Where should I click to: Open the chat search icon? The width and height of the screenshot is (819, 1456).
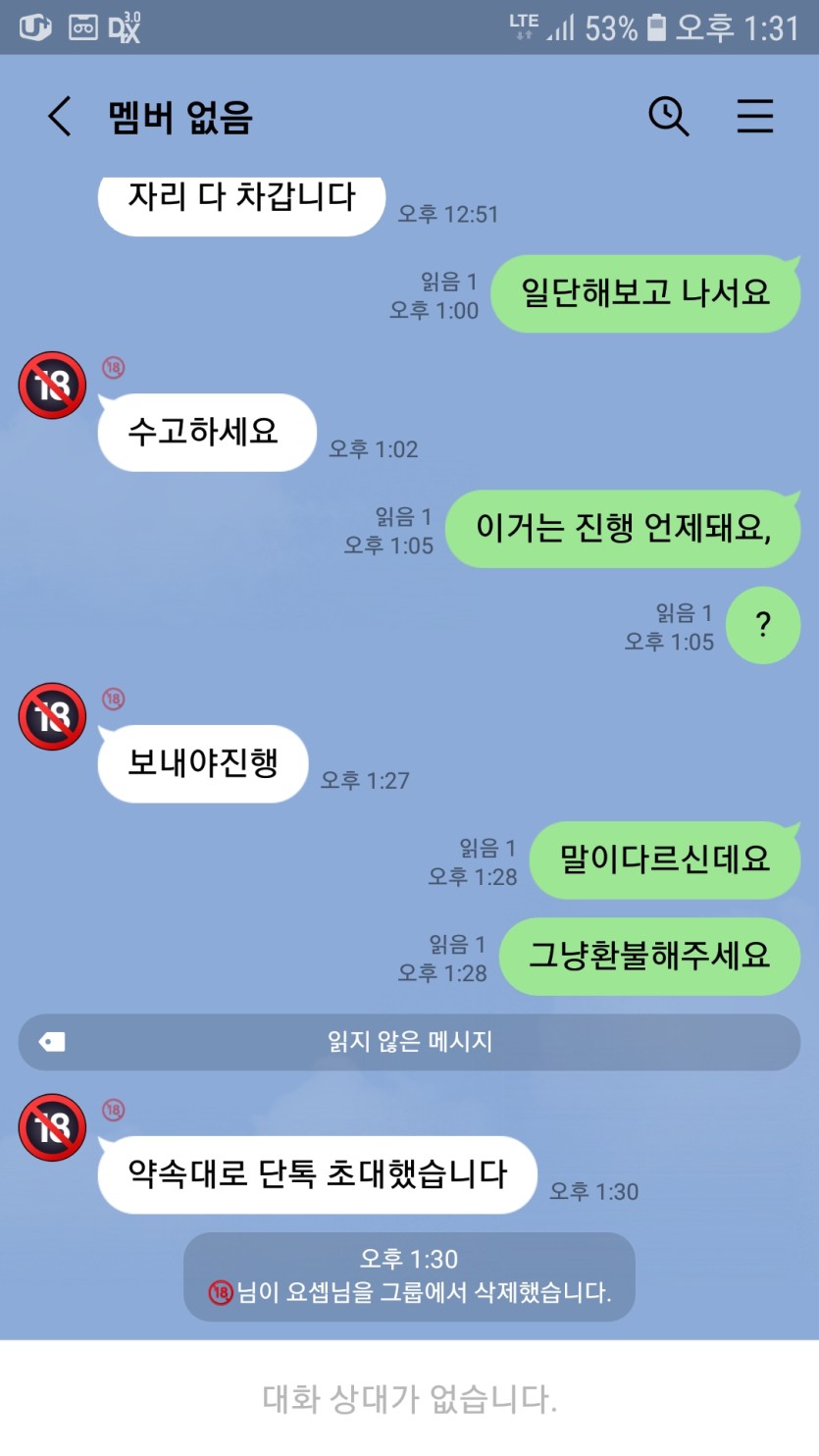coord(668,117)
